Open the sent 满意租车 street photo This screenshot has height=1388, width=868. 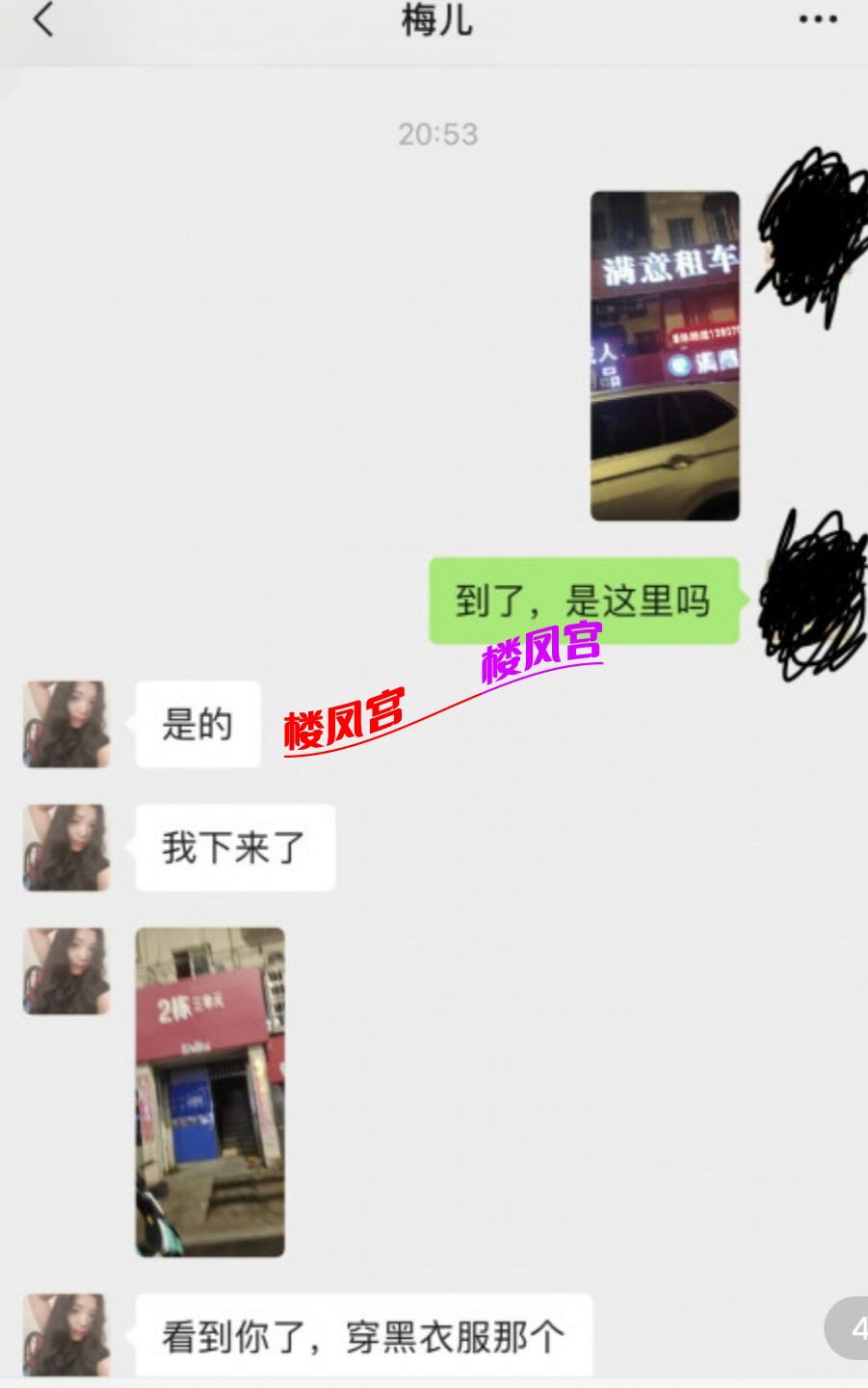coord(665,356)
